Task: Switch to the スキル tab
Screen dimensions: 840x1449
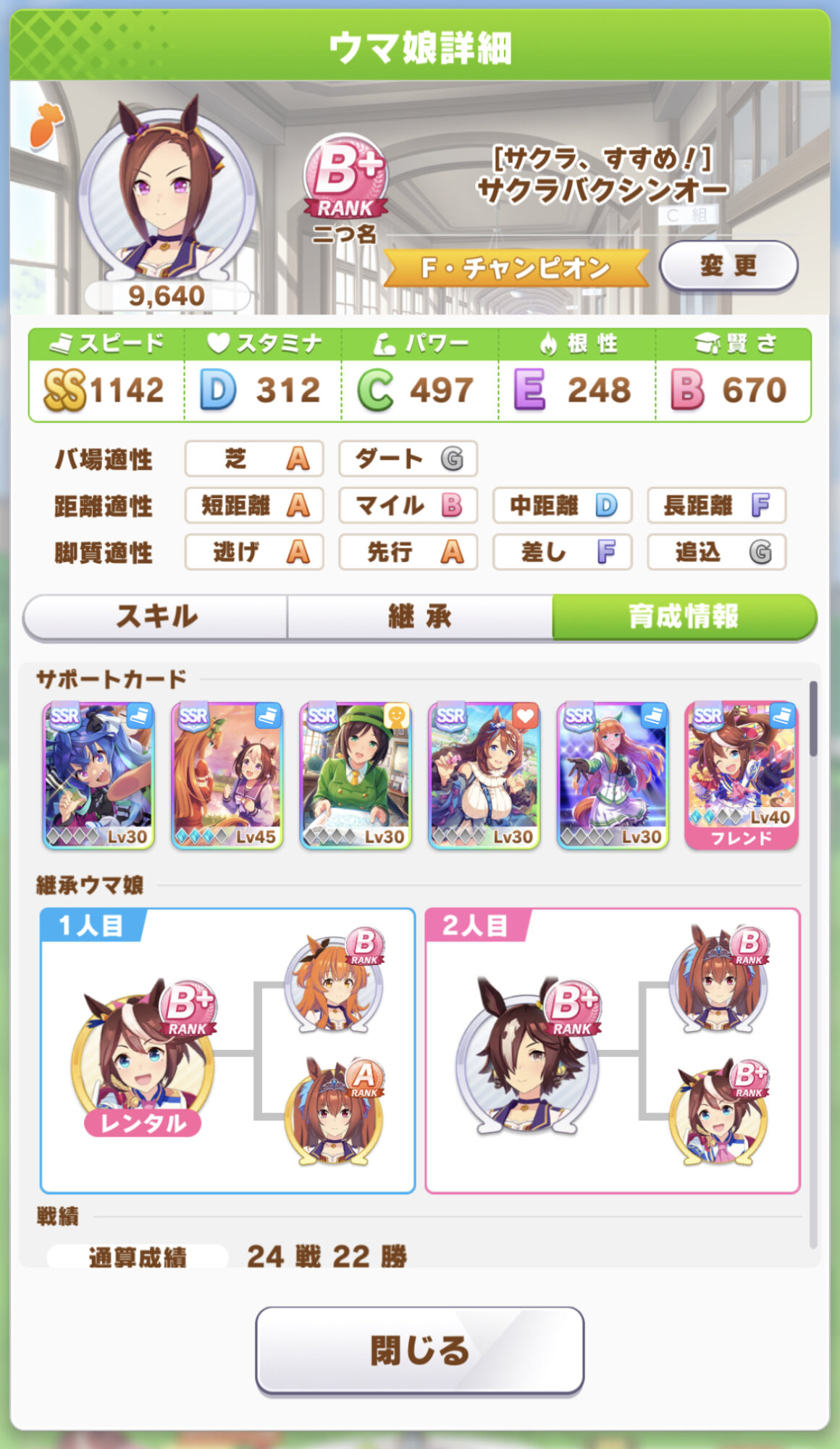Action: click(x=156, y=617)
